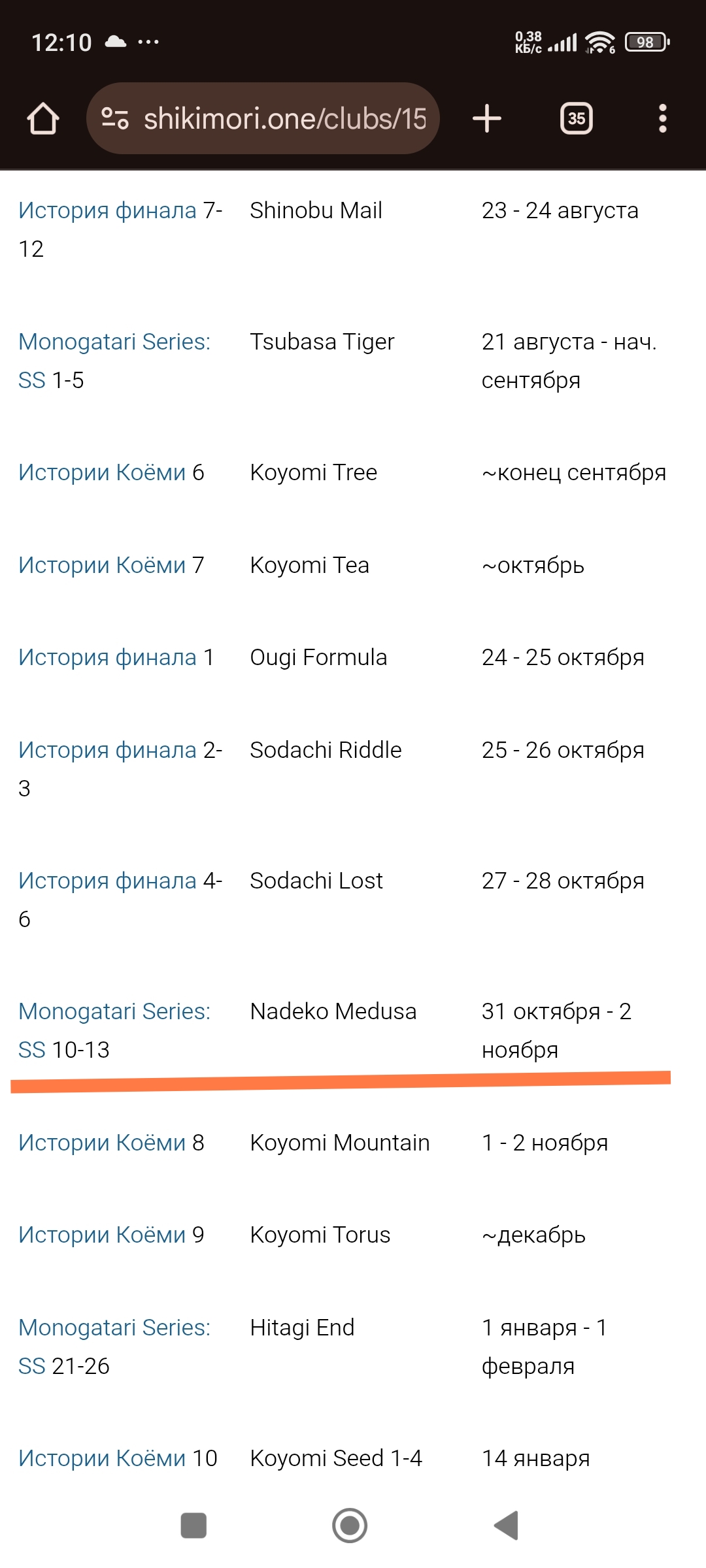Open Monogatari Series: SS link for 10-13
The width and height of the screenshot is (706, 1568).
coord(114,1011)
